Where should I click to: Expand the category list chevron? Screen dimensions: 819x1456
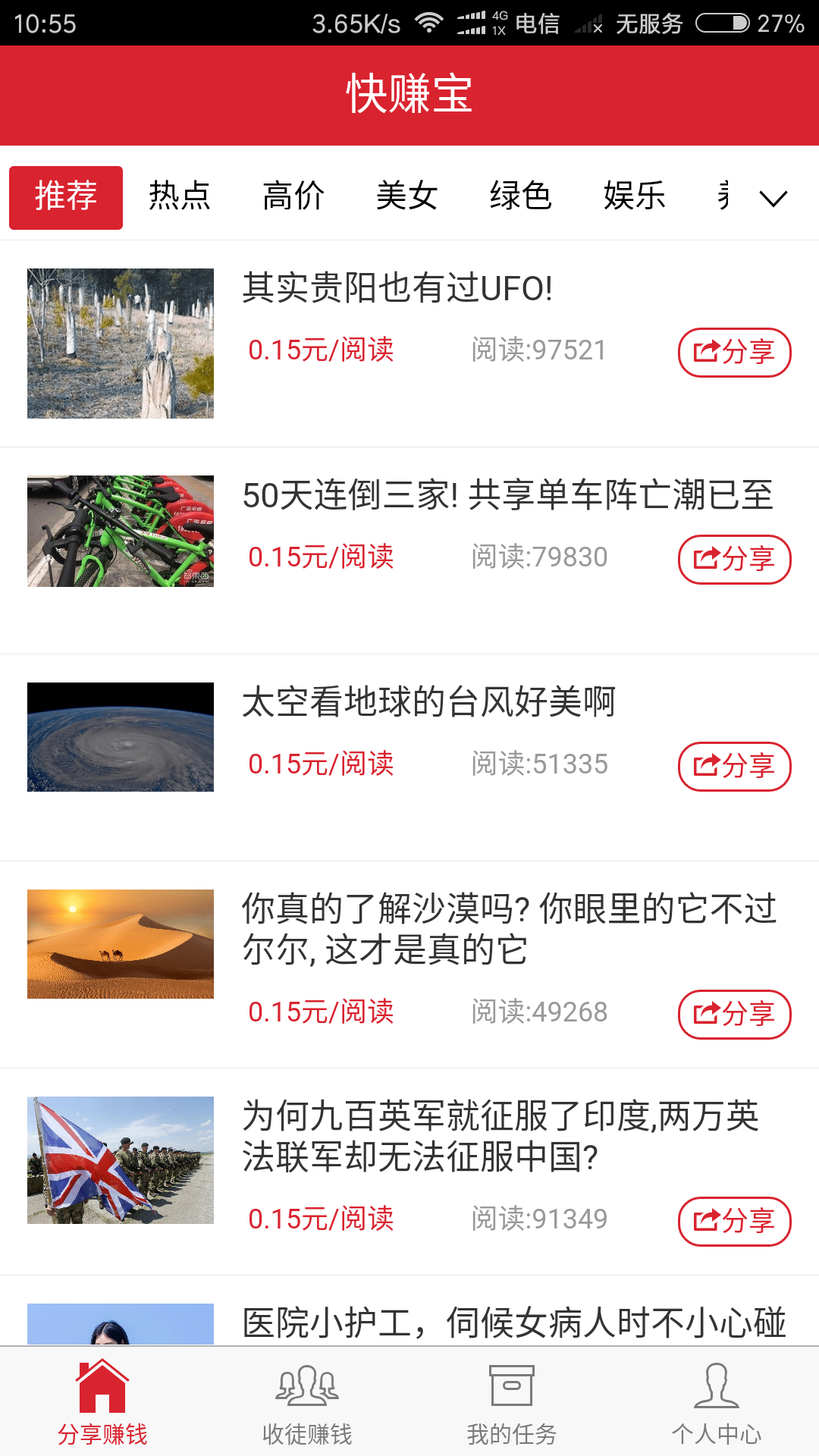coord(773,198)
